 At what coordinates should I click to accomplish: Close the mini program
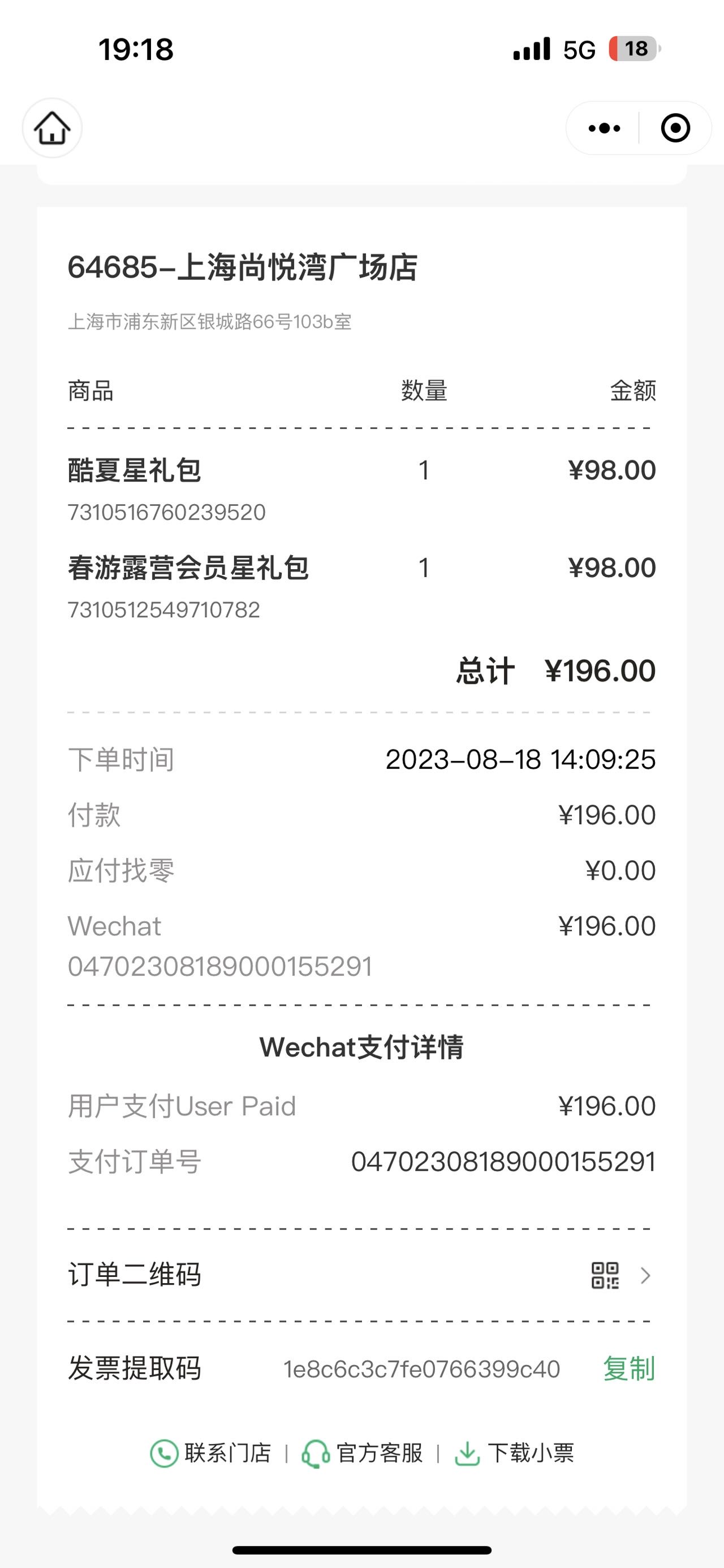675,128
